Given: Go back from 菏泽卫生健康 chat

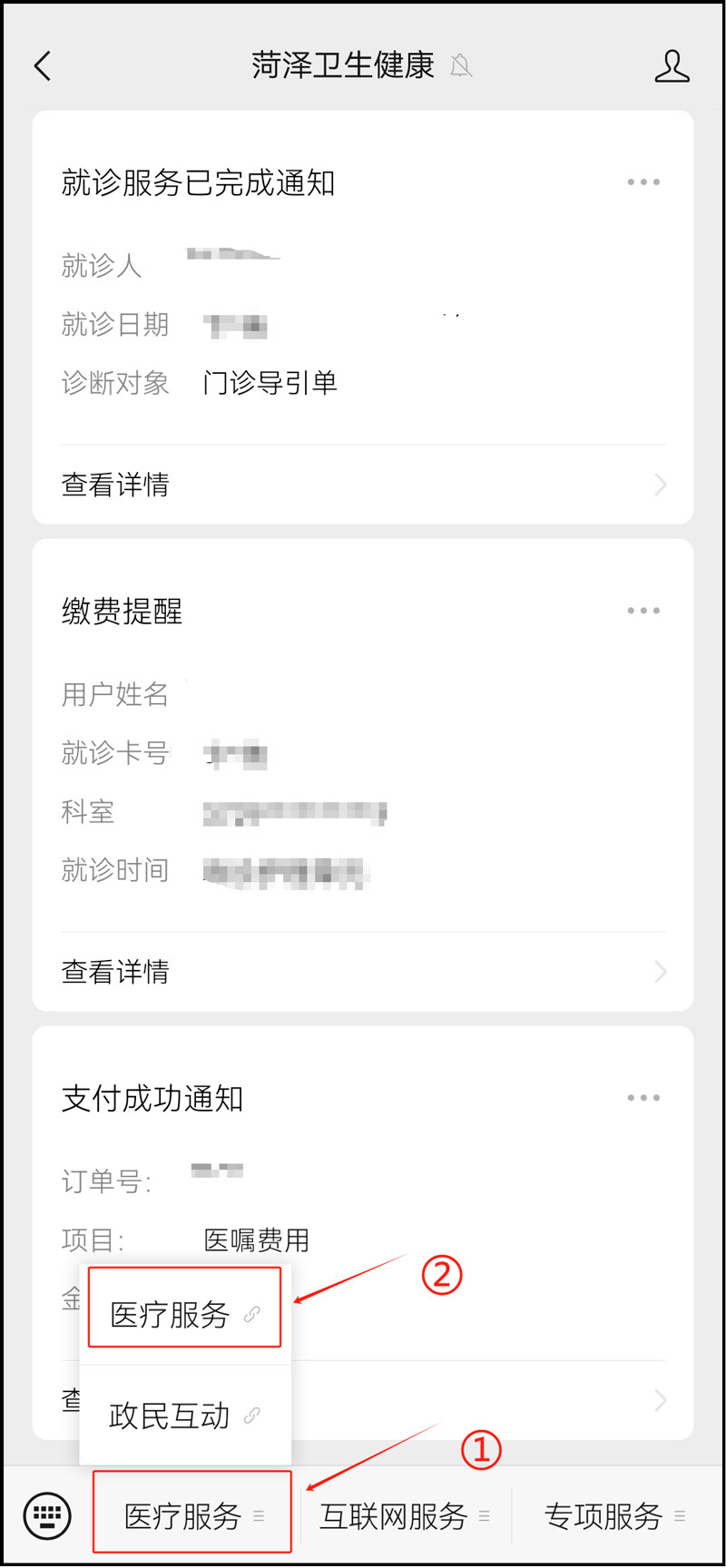Looking at the screenshot, I should pos(43,66).
